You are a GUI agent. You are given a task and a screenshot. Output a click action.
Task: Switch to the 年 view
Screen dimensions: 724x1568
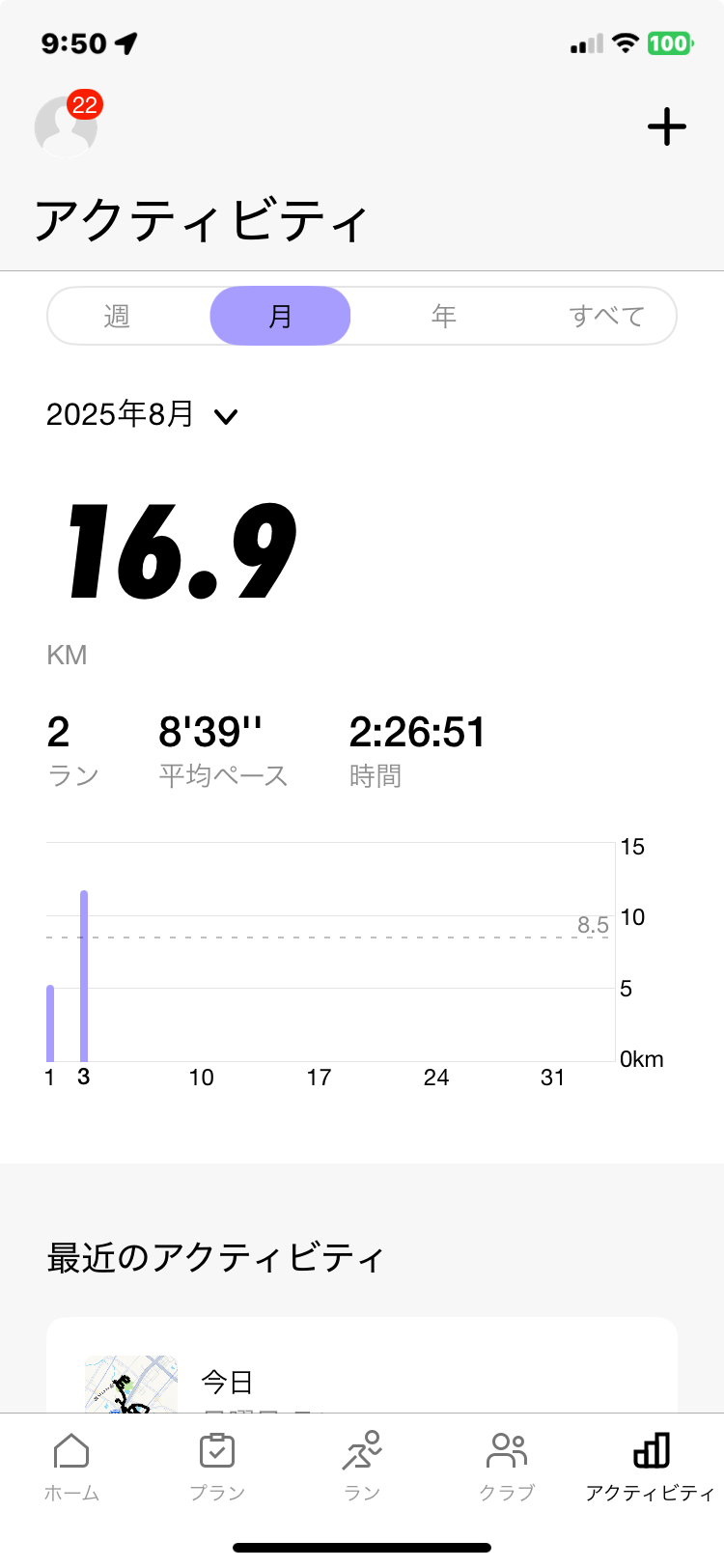pyautogui.click(x=443, y=316)
